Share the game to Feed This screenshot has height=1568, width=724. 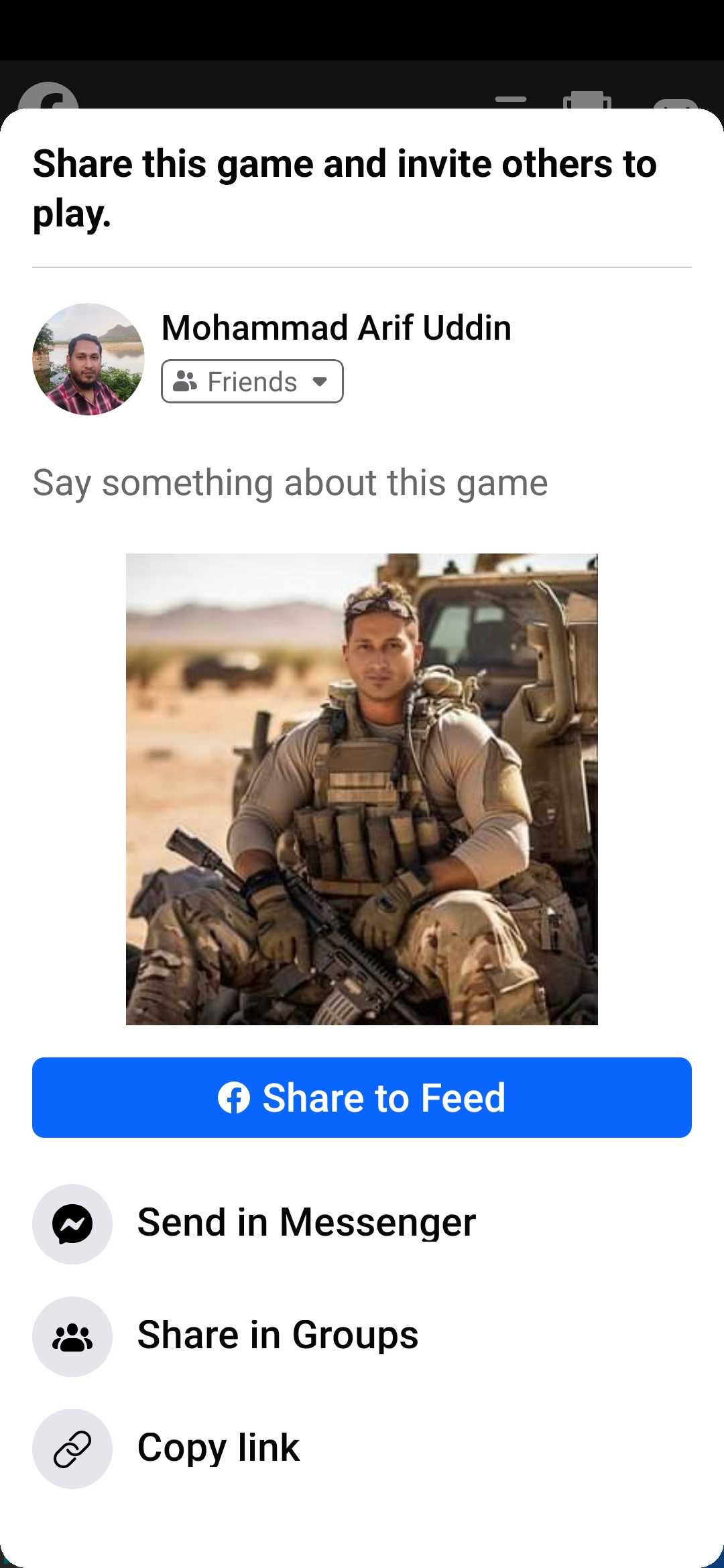click(x=362, y=1098)
